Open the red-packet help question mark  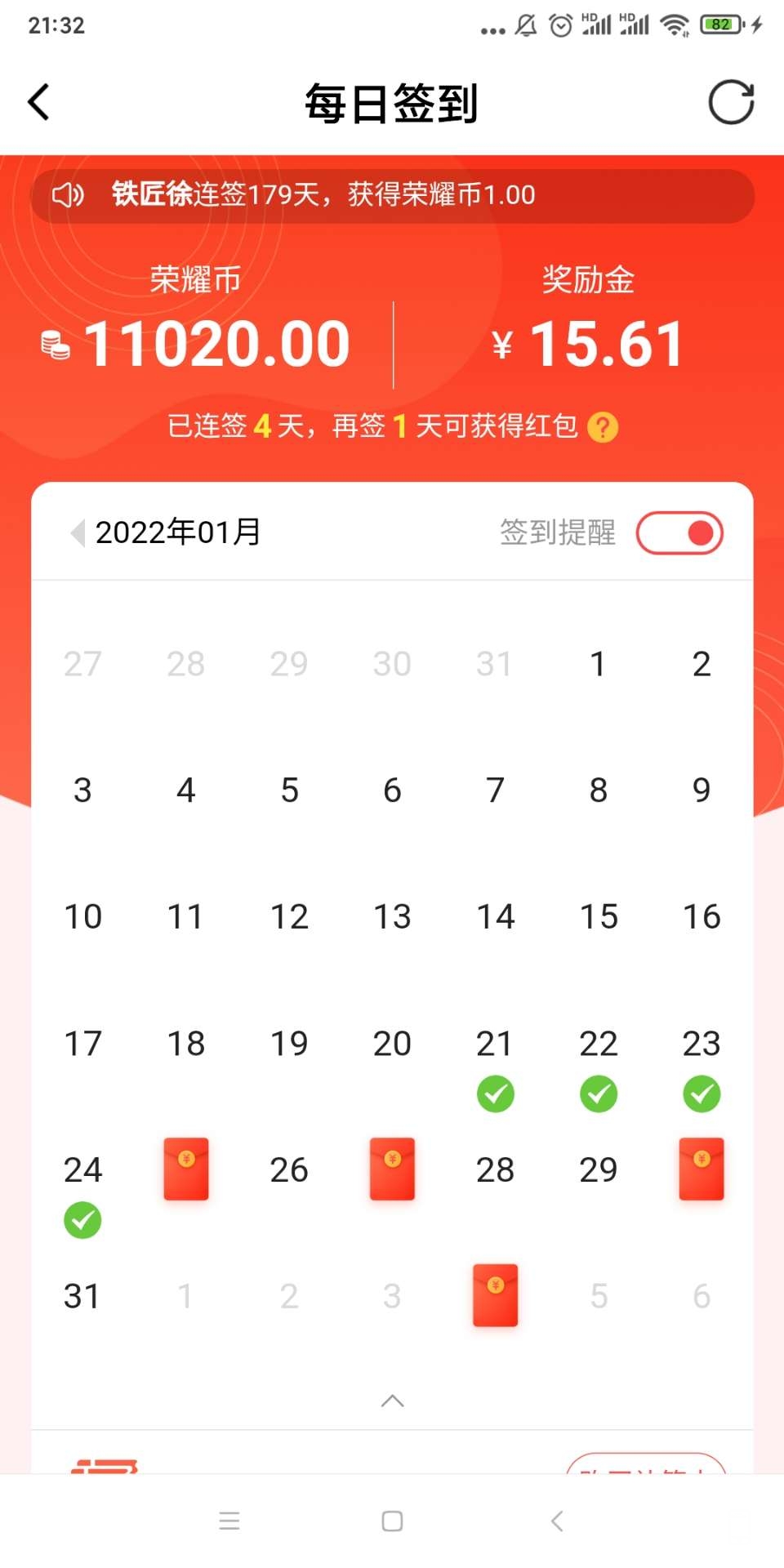pyautogui.click(x=603, y=427)
